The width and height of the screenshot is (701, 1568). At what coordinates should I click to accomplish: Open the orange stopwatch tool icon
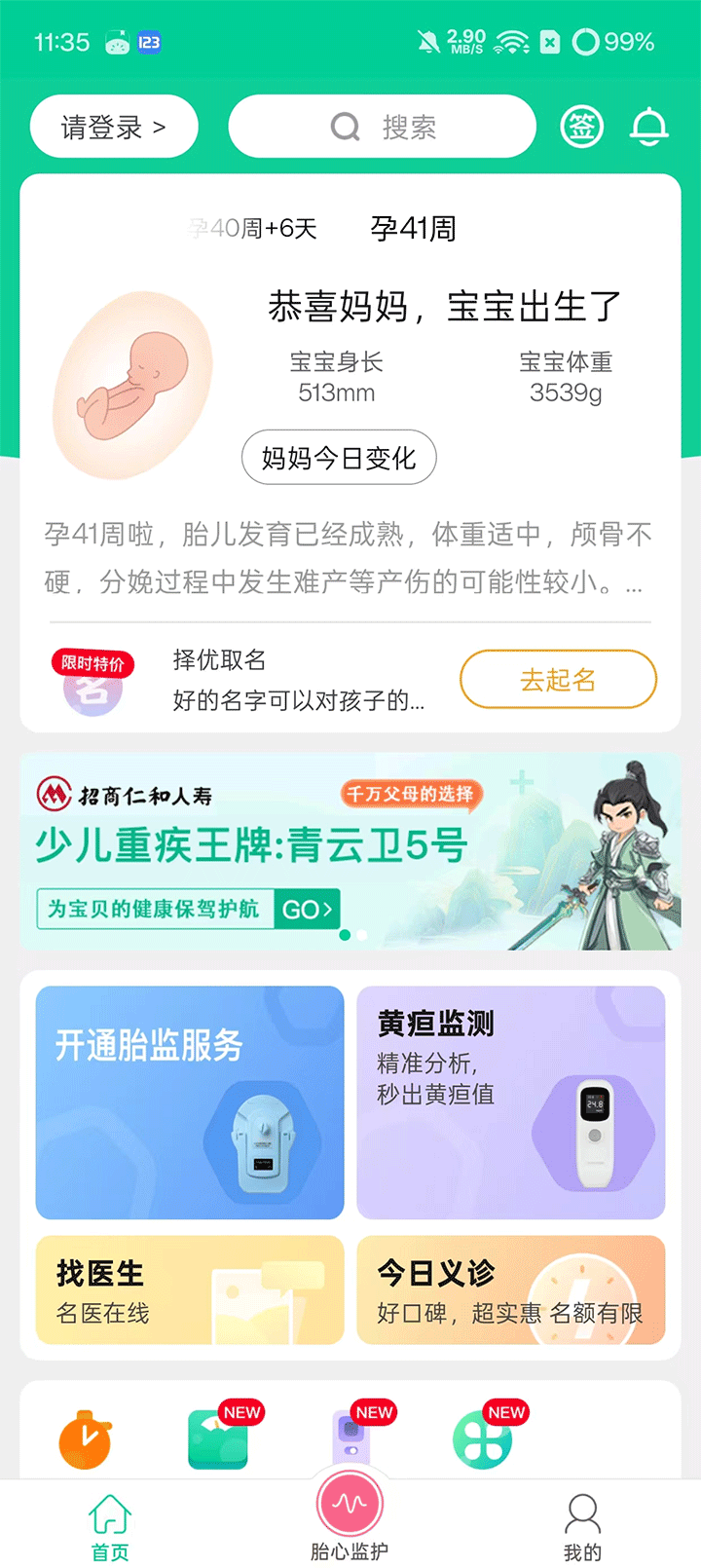point(86,1441)
